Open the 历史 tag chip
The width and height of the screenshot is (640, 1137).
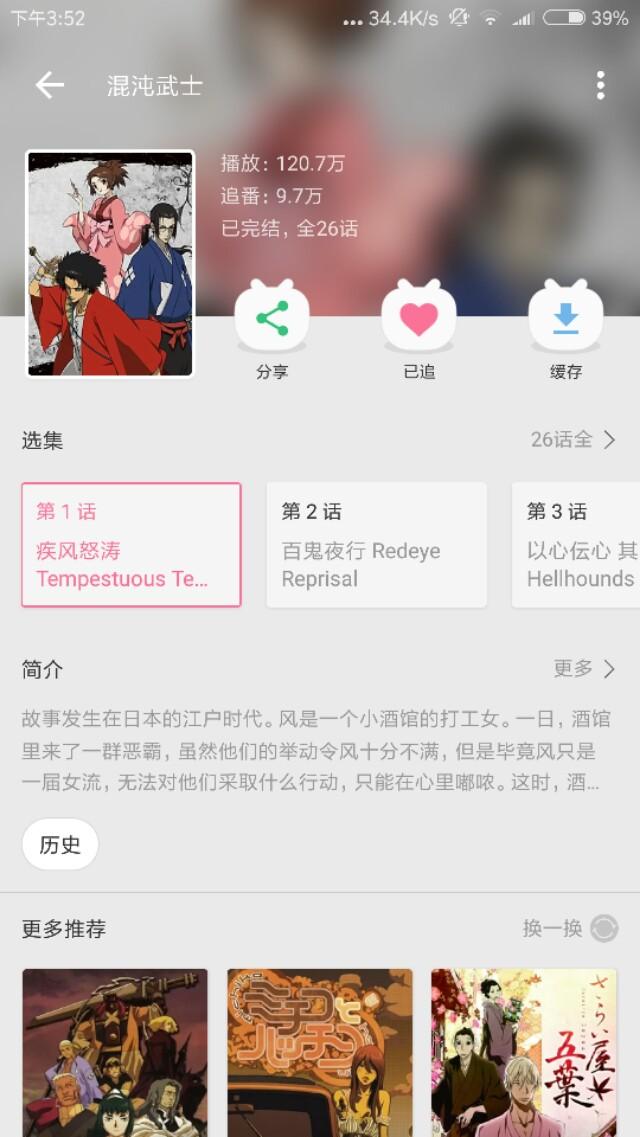click(x=60, y=844)
